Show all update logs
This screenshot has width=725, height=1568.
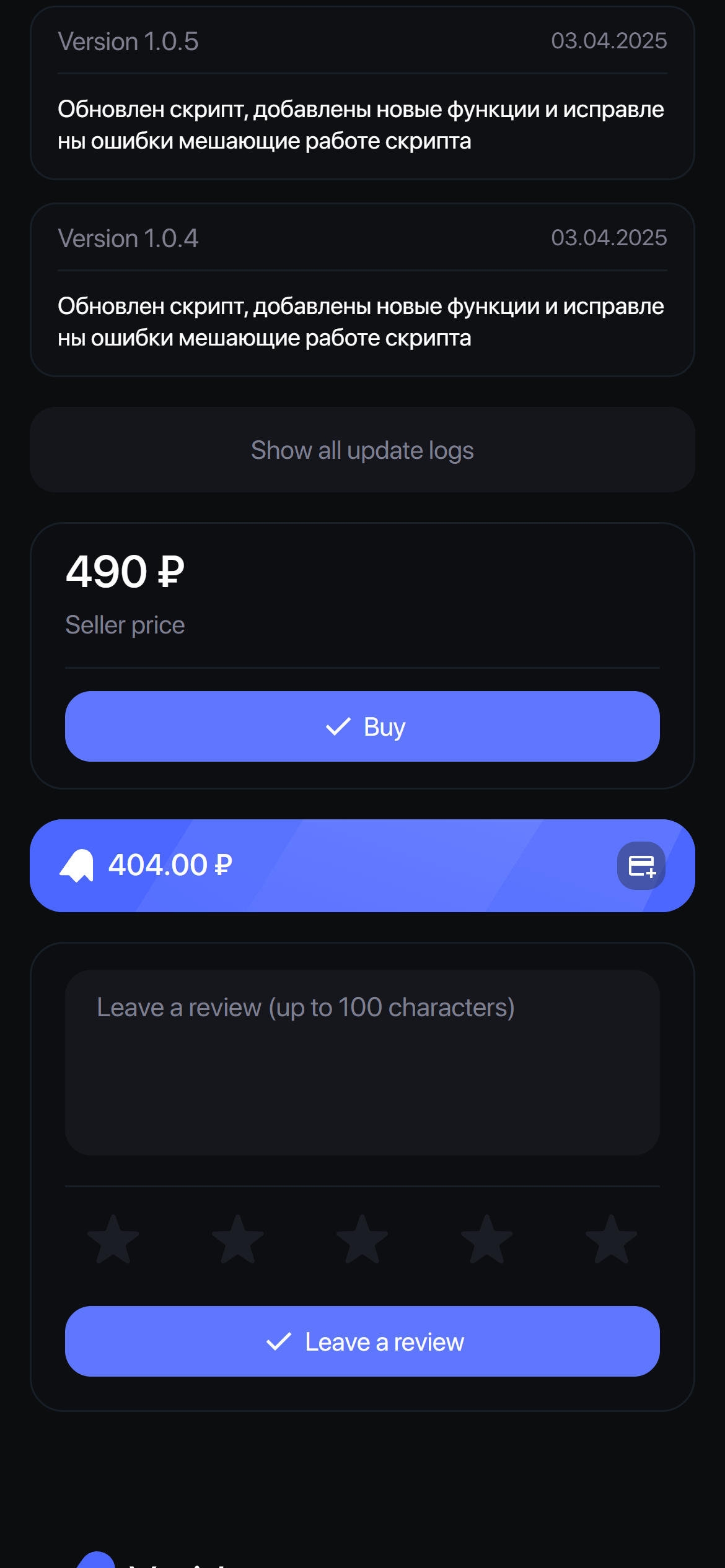pyautogui.click(x=362, y=450)
